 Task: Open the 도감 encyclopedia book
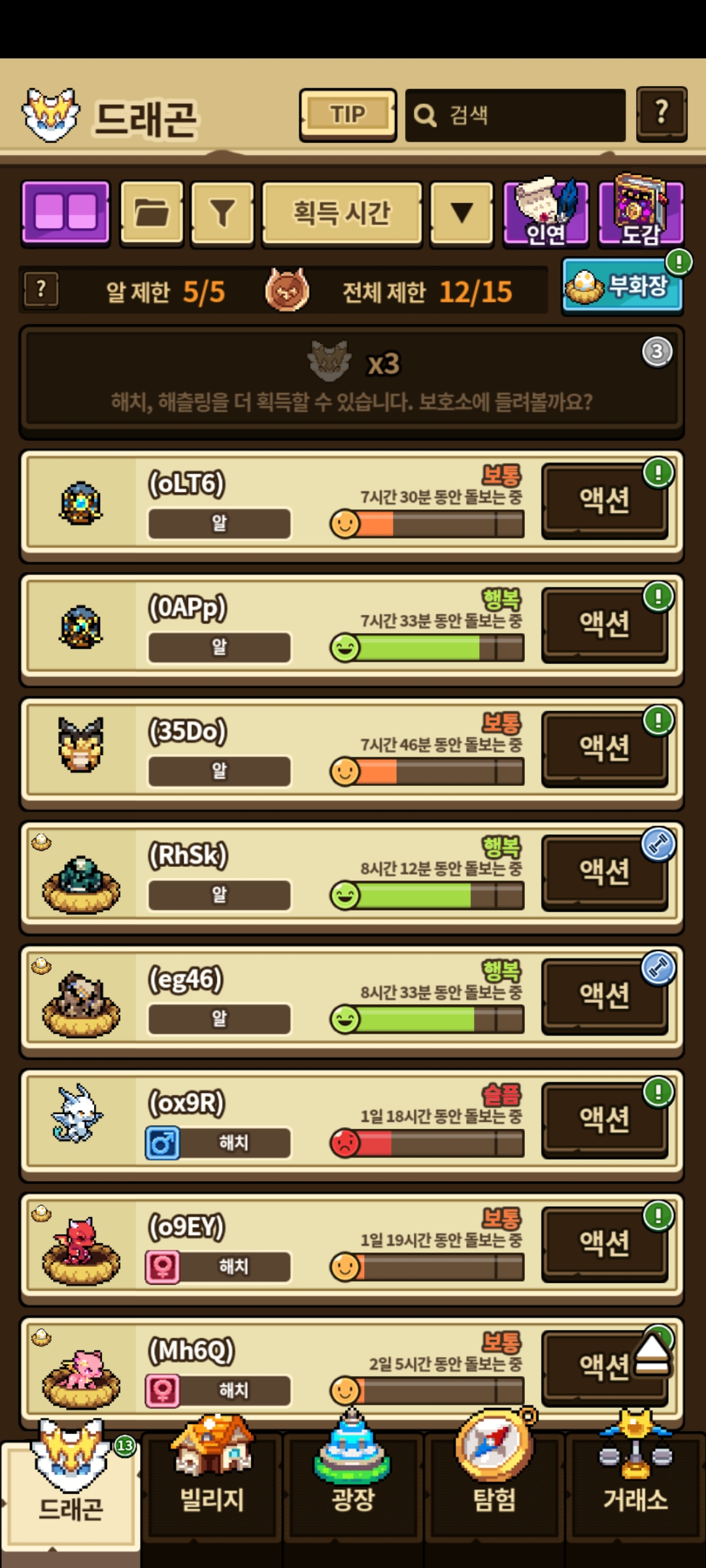[x=641, y=213]
